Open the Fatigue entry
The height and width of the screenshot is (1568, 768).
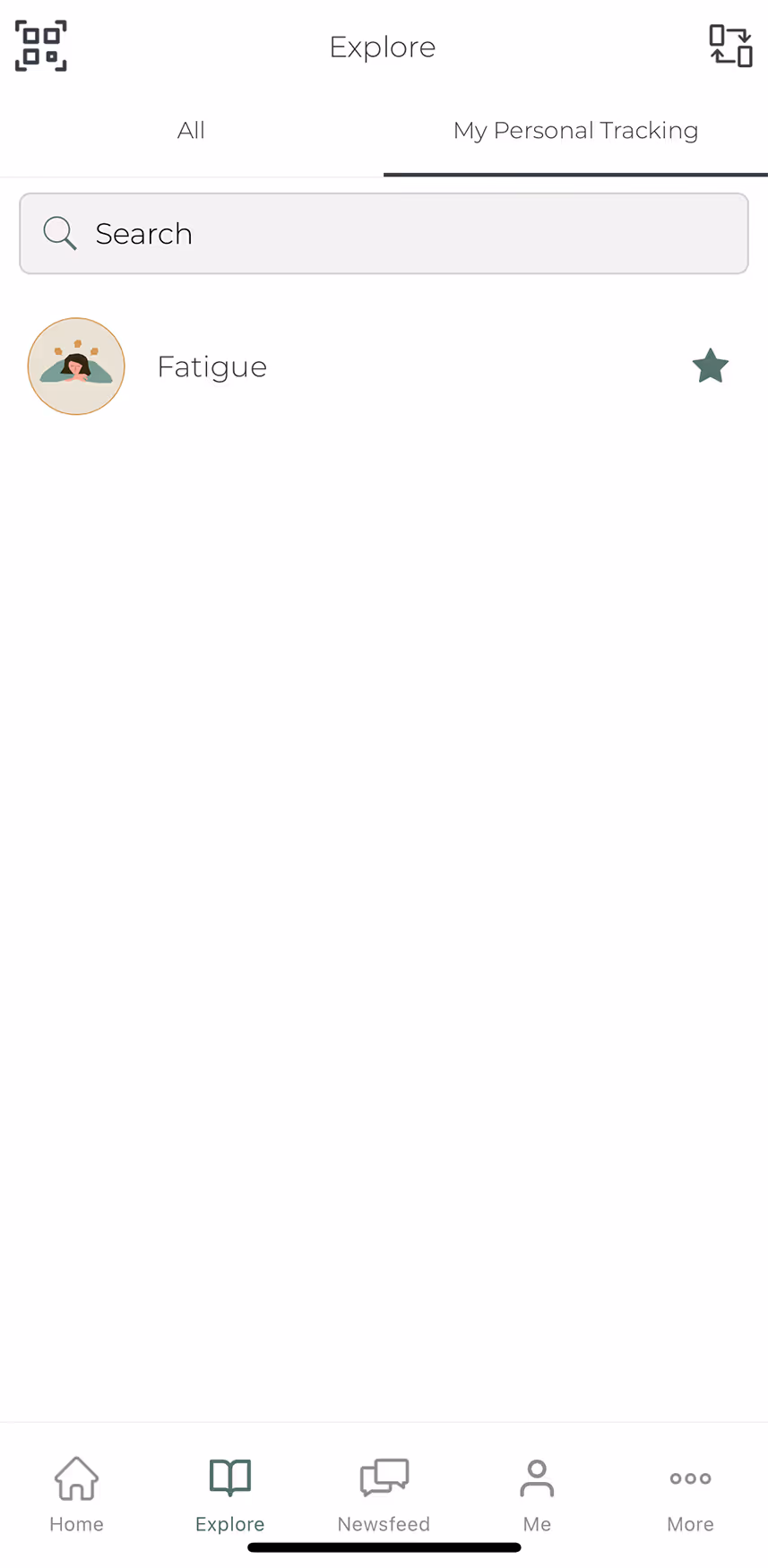click(x=211, y=366)
